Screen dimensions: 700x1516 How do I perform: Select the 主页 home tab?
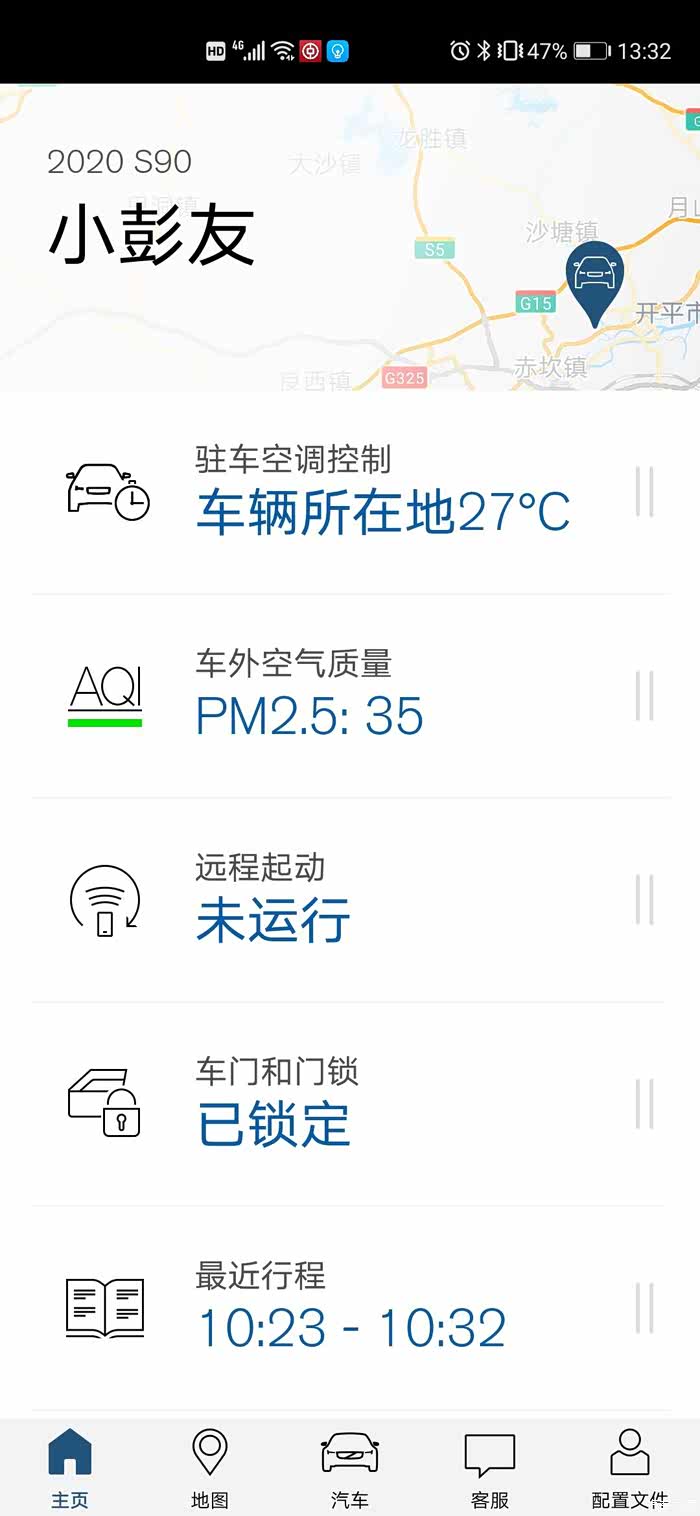click(70, 1468)
